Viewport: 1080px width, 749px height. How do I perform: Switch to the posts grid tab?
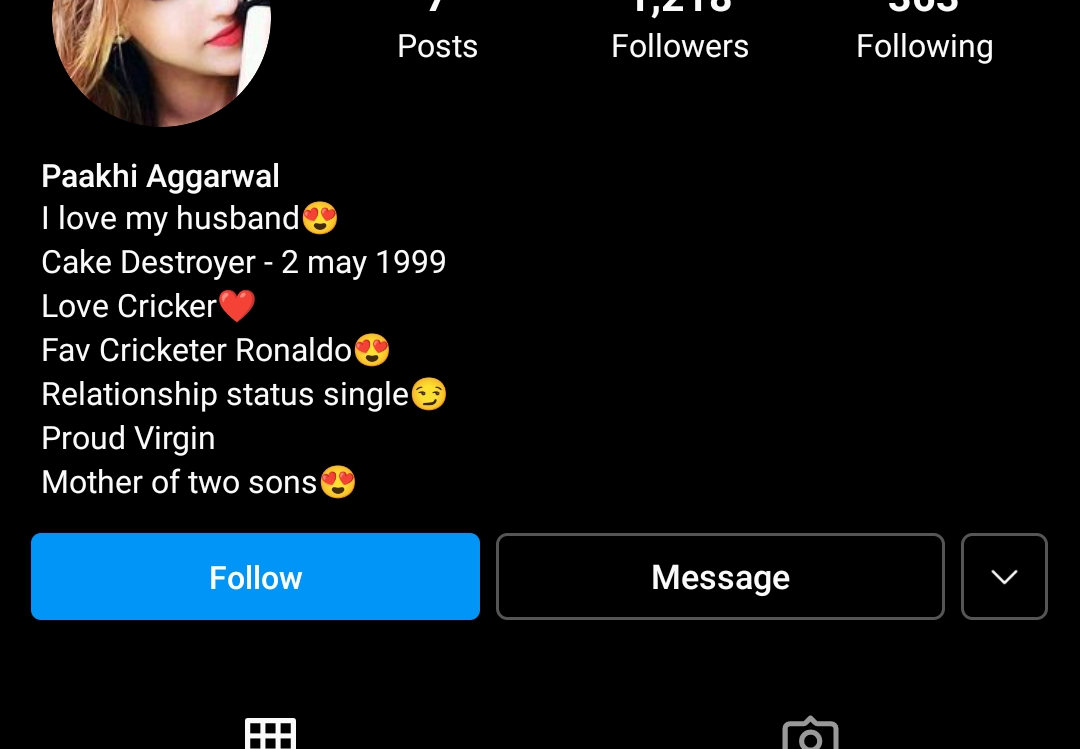tap(270, 733)
